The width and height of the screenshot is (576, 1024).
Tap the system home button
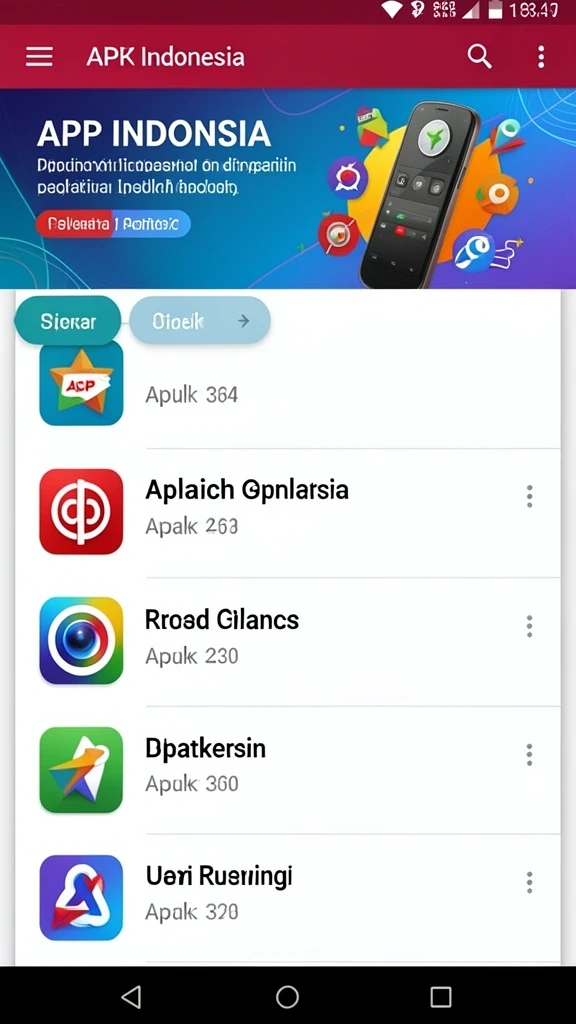click(x=287, y=997)
